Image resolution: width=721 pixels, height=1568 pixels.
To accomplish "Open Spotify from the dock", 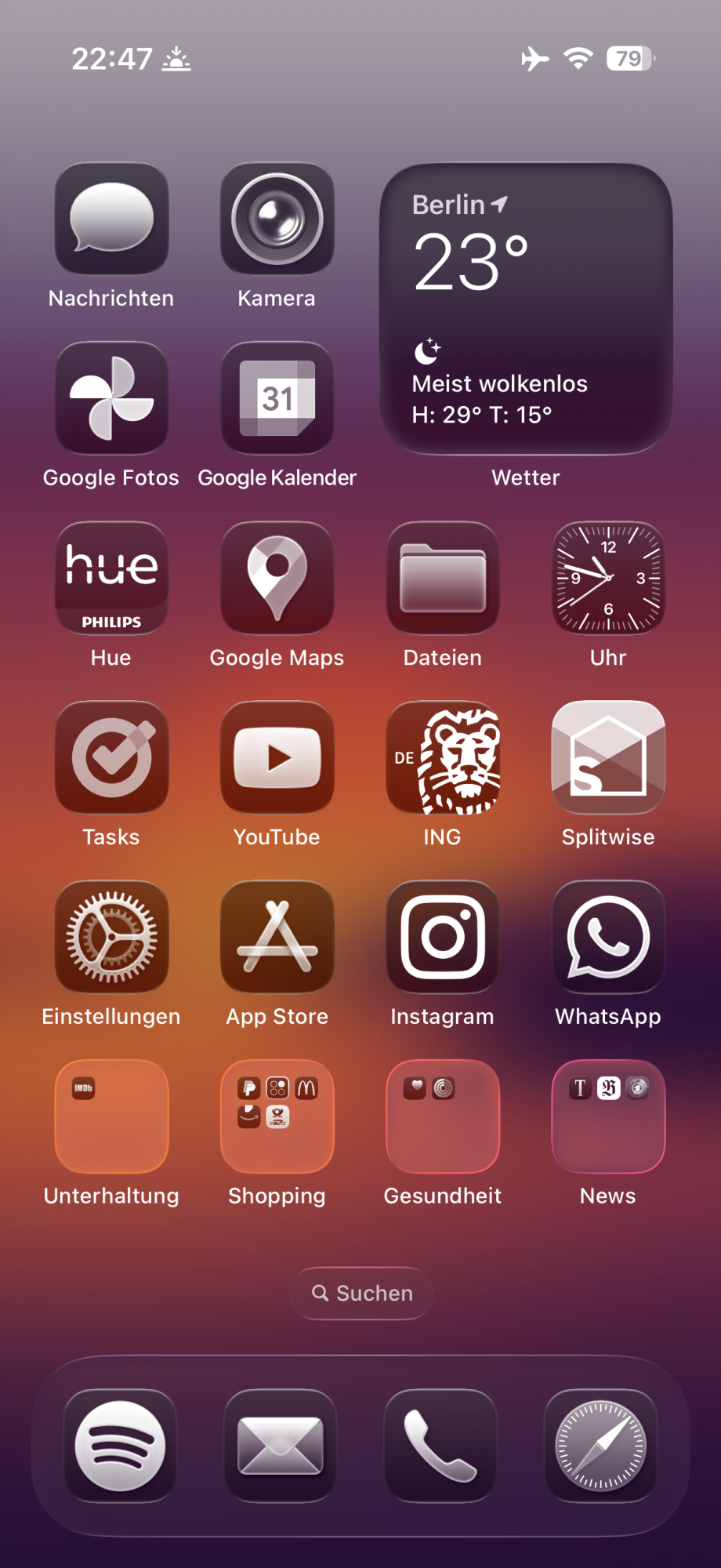I will point(120,1446).
